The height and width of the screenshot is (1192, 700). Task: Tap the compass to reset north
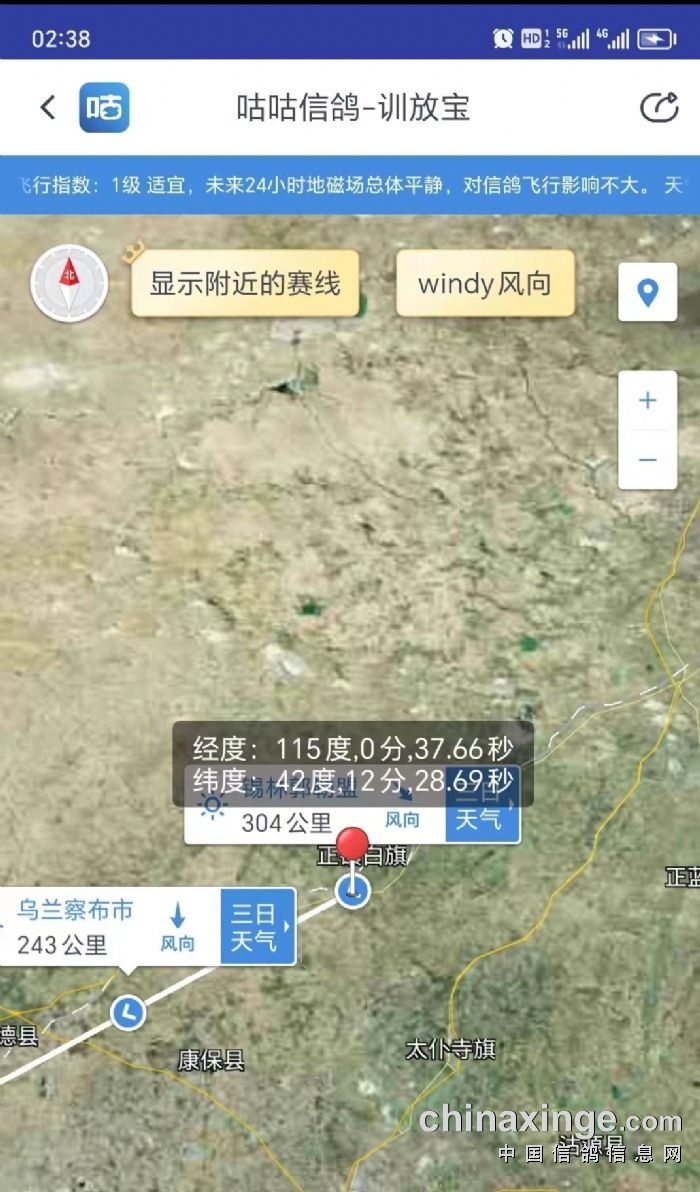coord(69,284)
